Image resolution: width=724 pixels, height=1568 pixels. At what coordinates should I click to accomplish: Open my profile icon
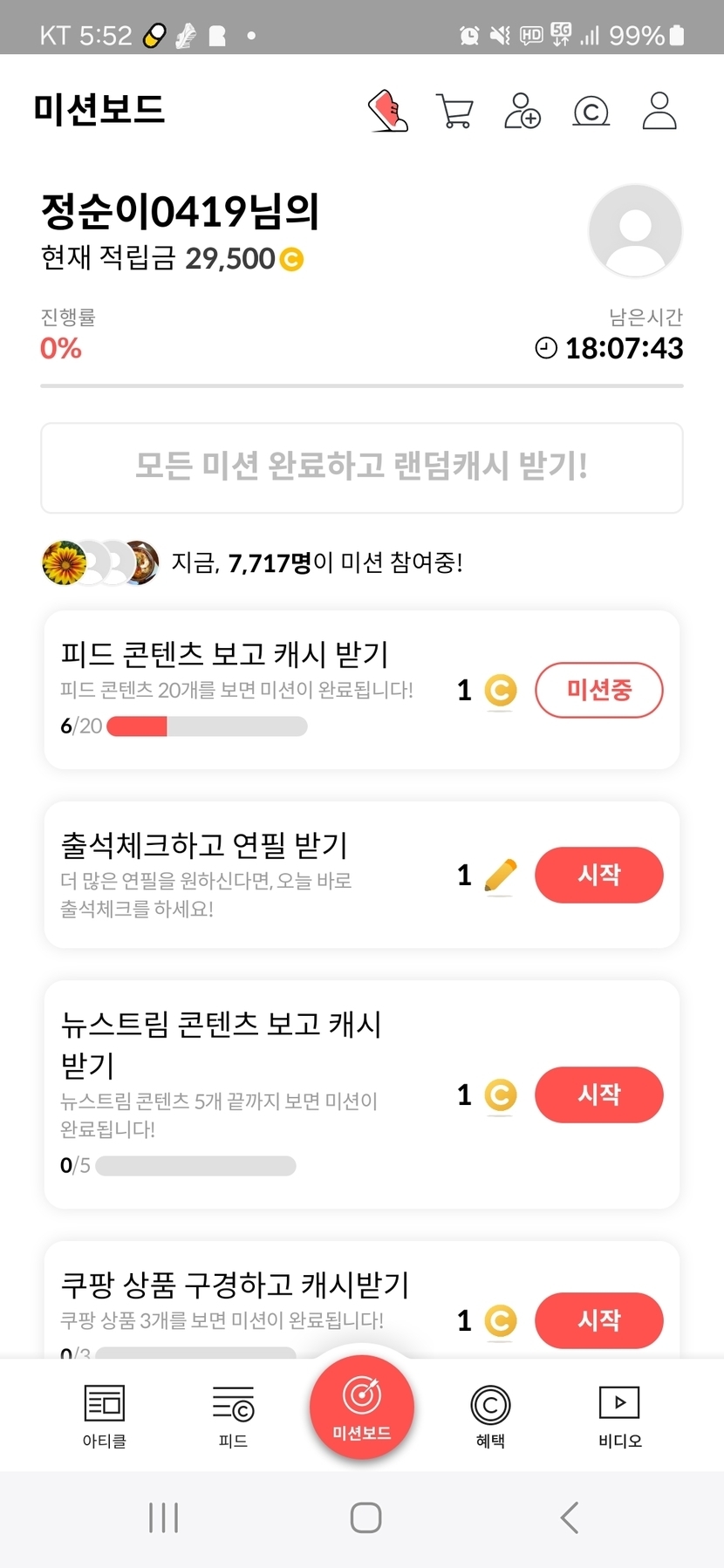click(x=659, y=112)
